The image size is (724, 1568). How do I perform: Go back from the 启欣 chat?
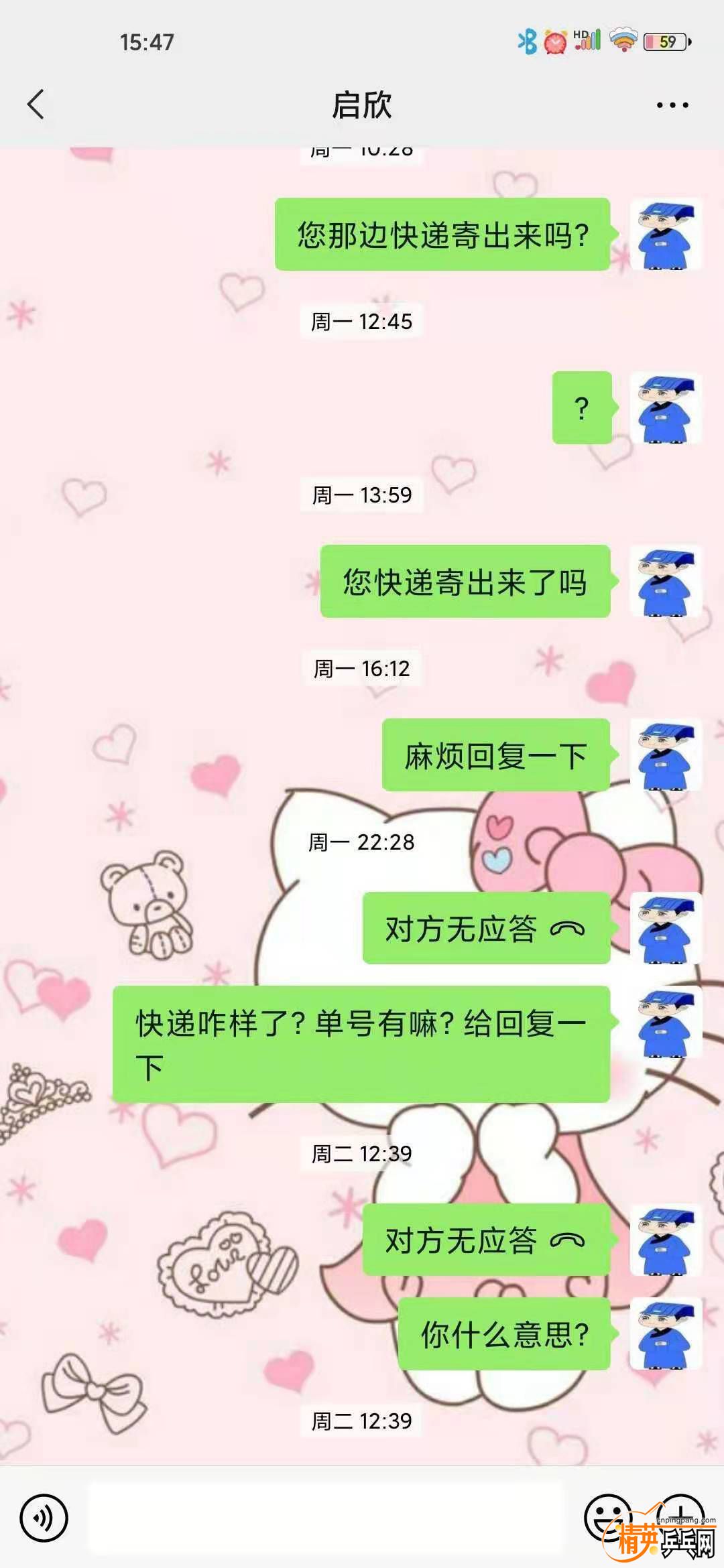[x=36, y=105]
